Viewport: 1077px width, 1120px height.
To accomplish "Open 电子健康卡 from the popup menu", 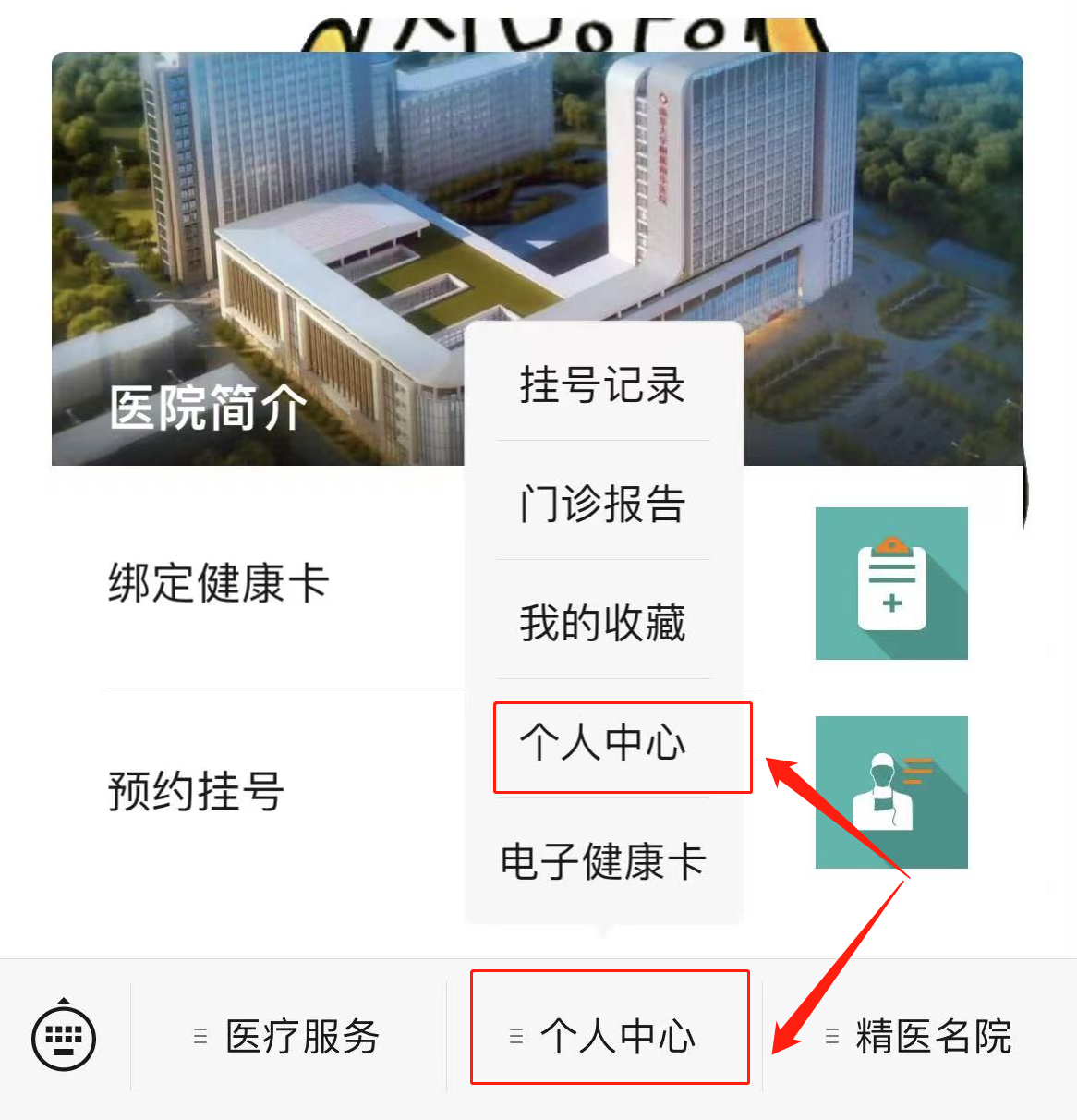I will tap(603, 861).
